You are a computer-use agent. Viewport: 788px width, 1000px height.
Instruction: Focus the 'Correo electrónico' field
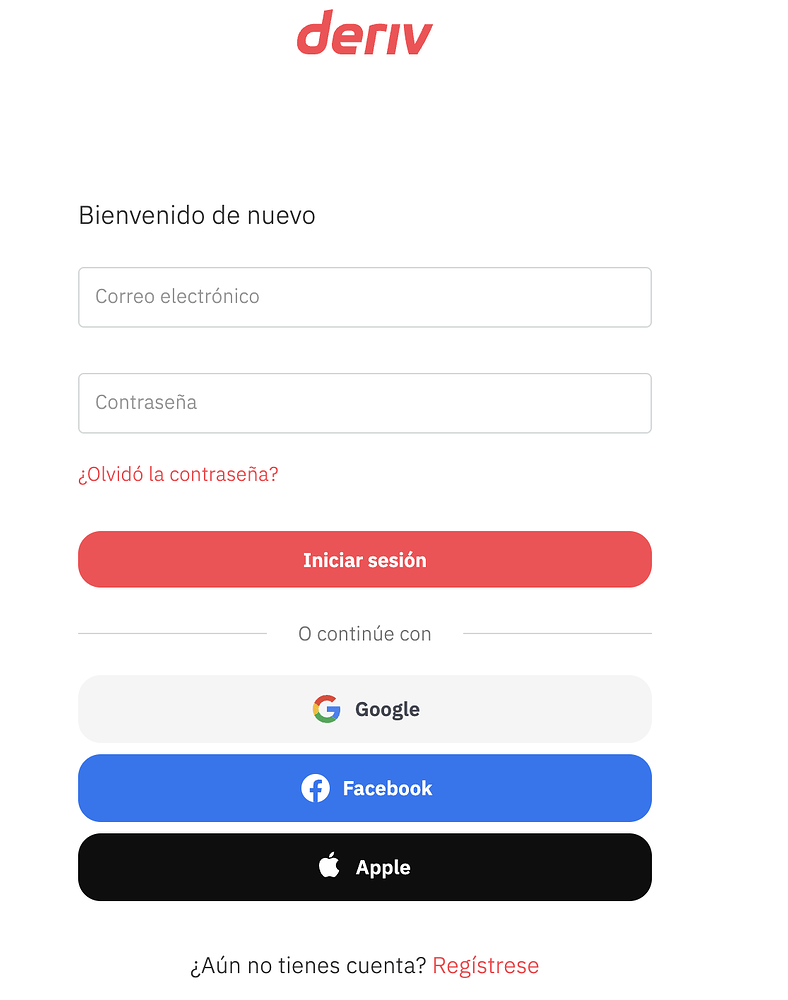point(364,297)
